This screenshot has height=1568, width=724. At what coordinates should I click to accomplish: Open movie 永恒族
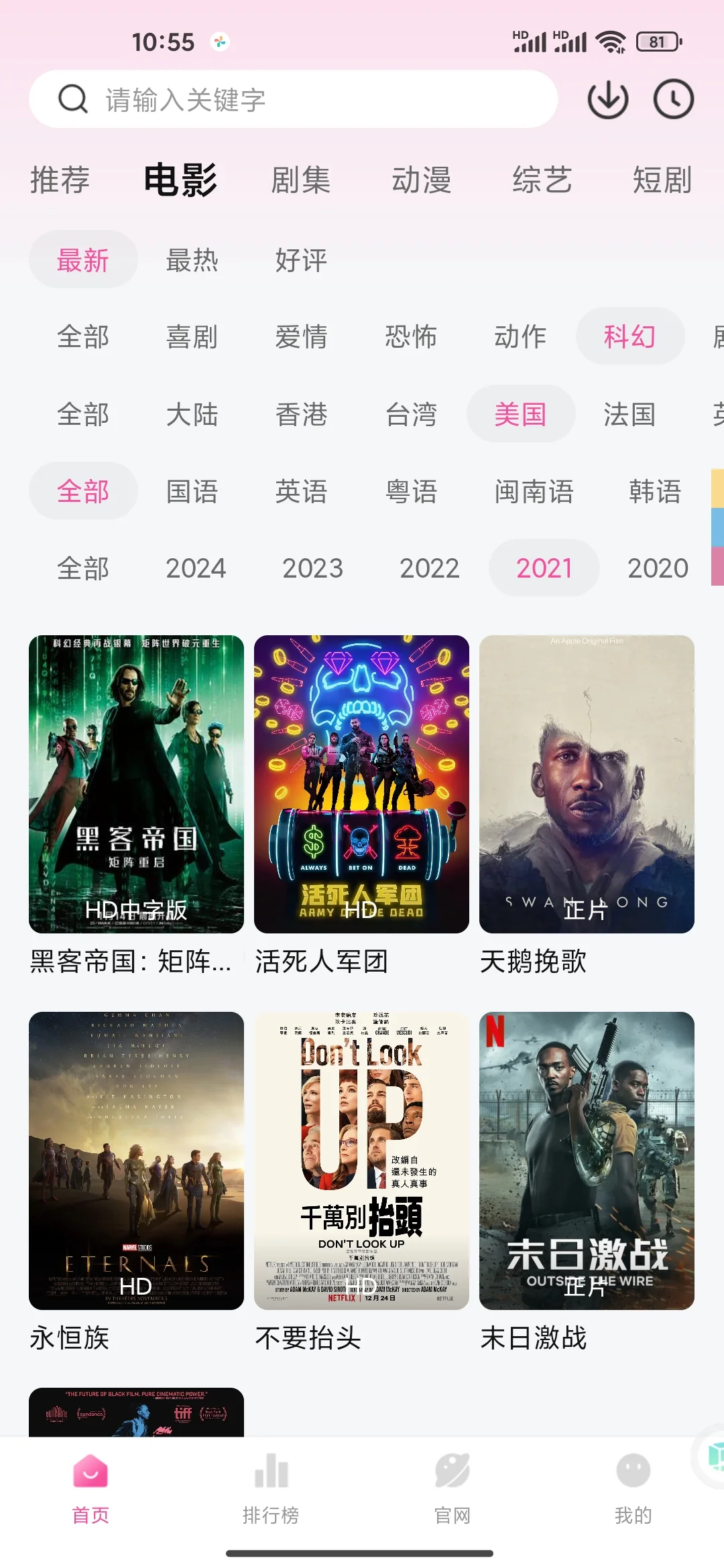136,1161
